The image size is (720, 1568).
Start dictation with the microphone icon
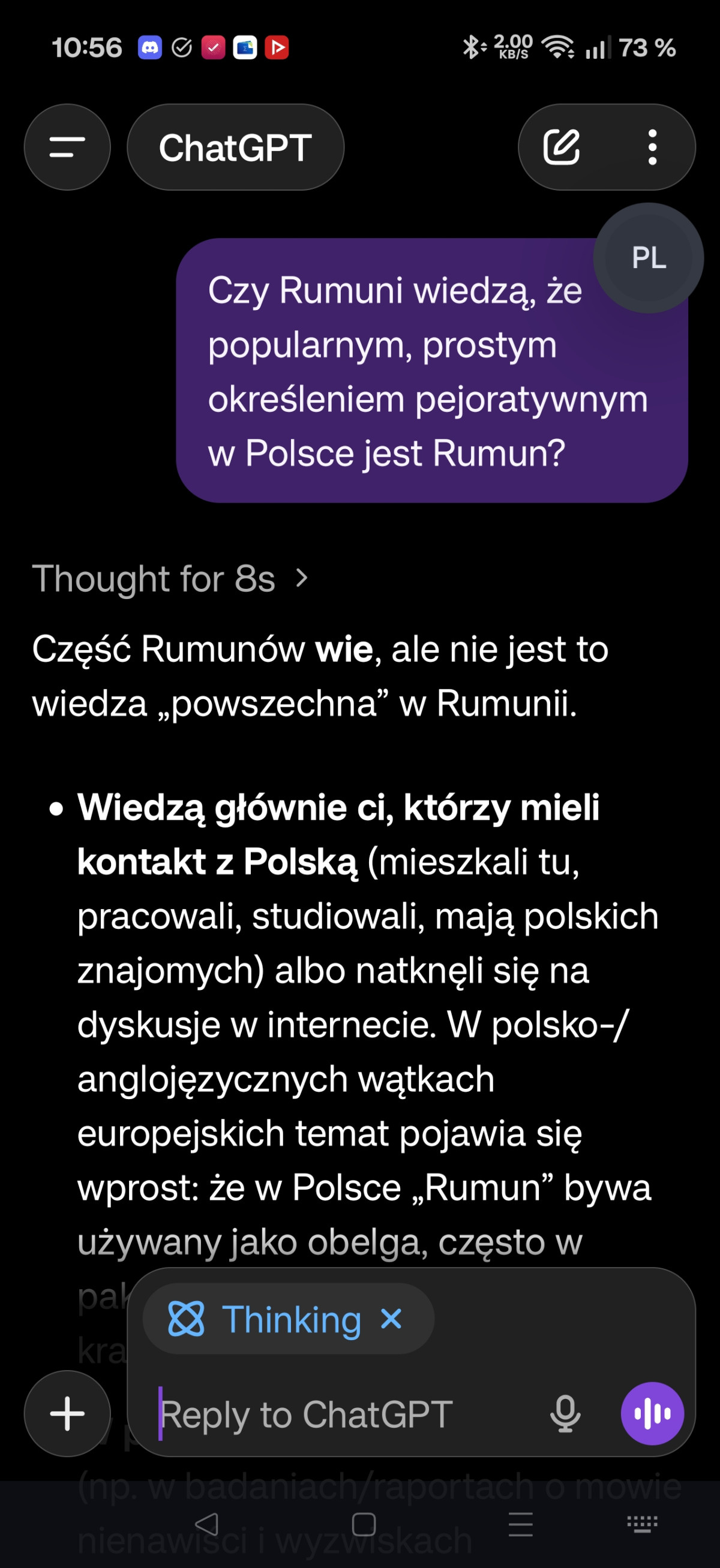(565, 1413)
